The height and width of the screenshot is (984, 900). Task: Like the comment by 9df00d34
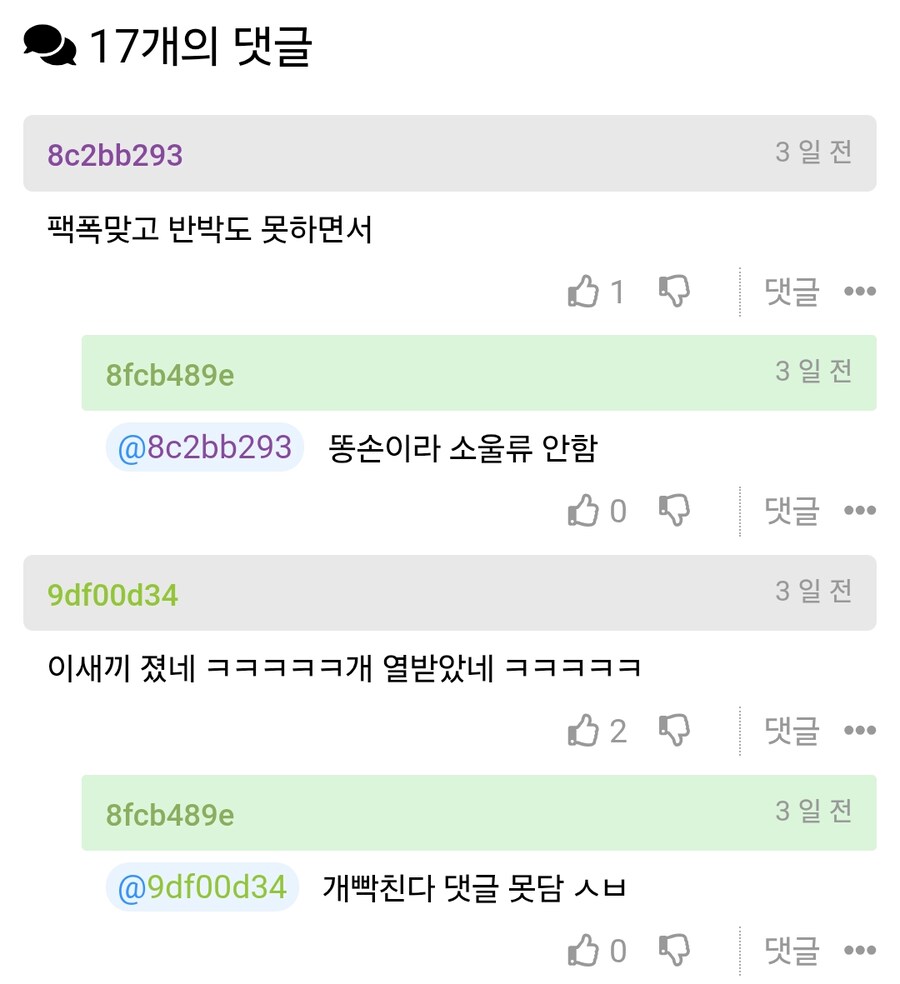(x=584, y=731)
